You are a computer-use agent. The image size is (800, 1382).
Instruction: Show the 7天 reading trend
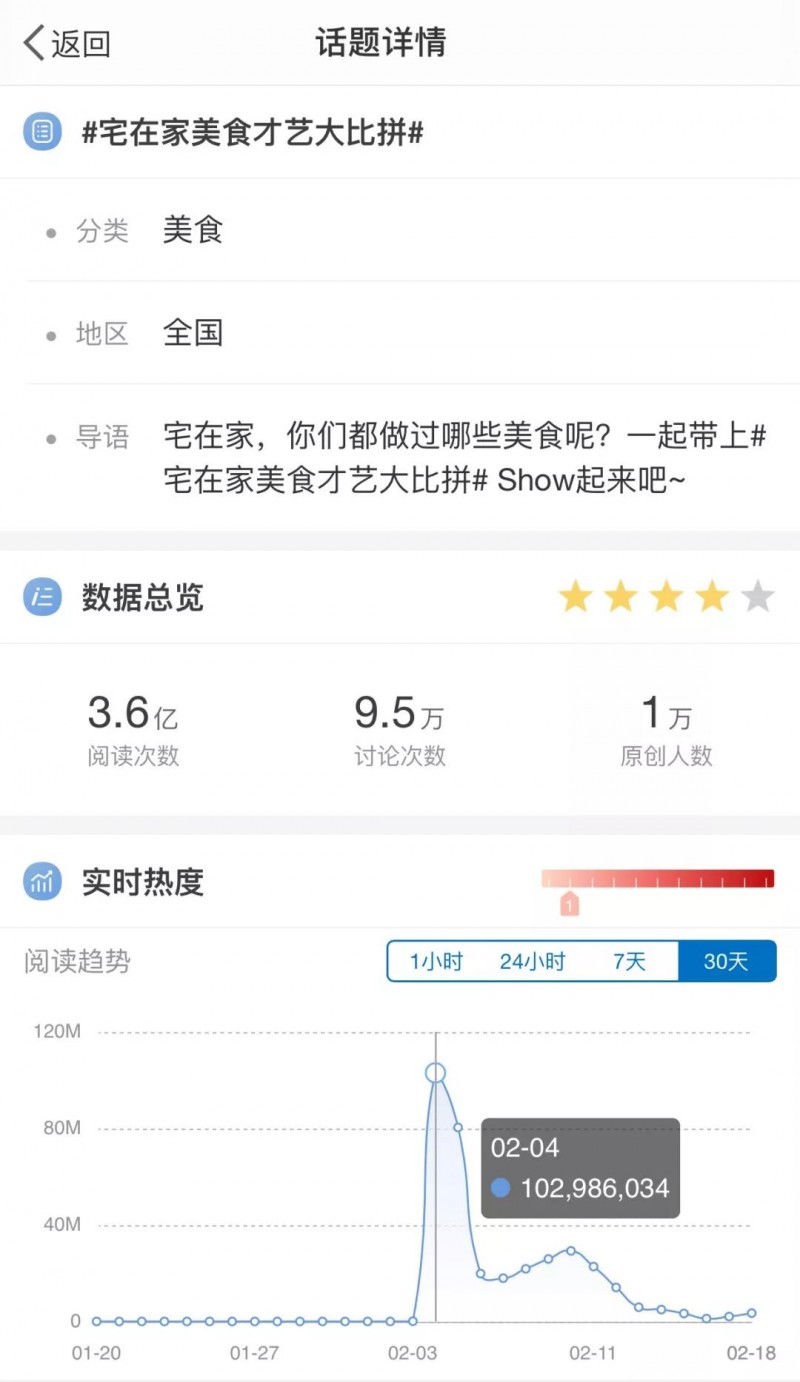click(629, 962)
